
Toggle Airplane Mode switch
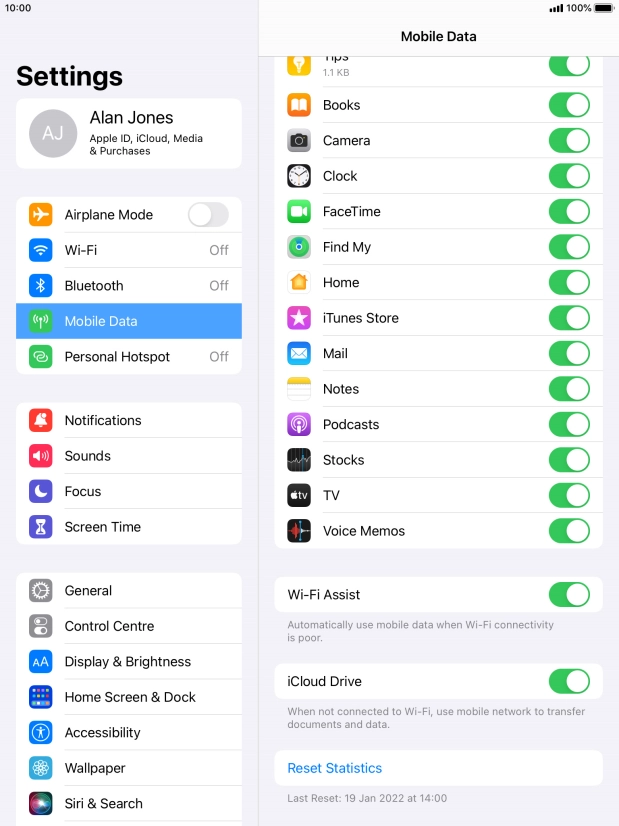click(208, 214)
